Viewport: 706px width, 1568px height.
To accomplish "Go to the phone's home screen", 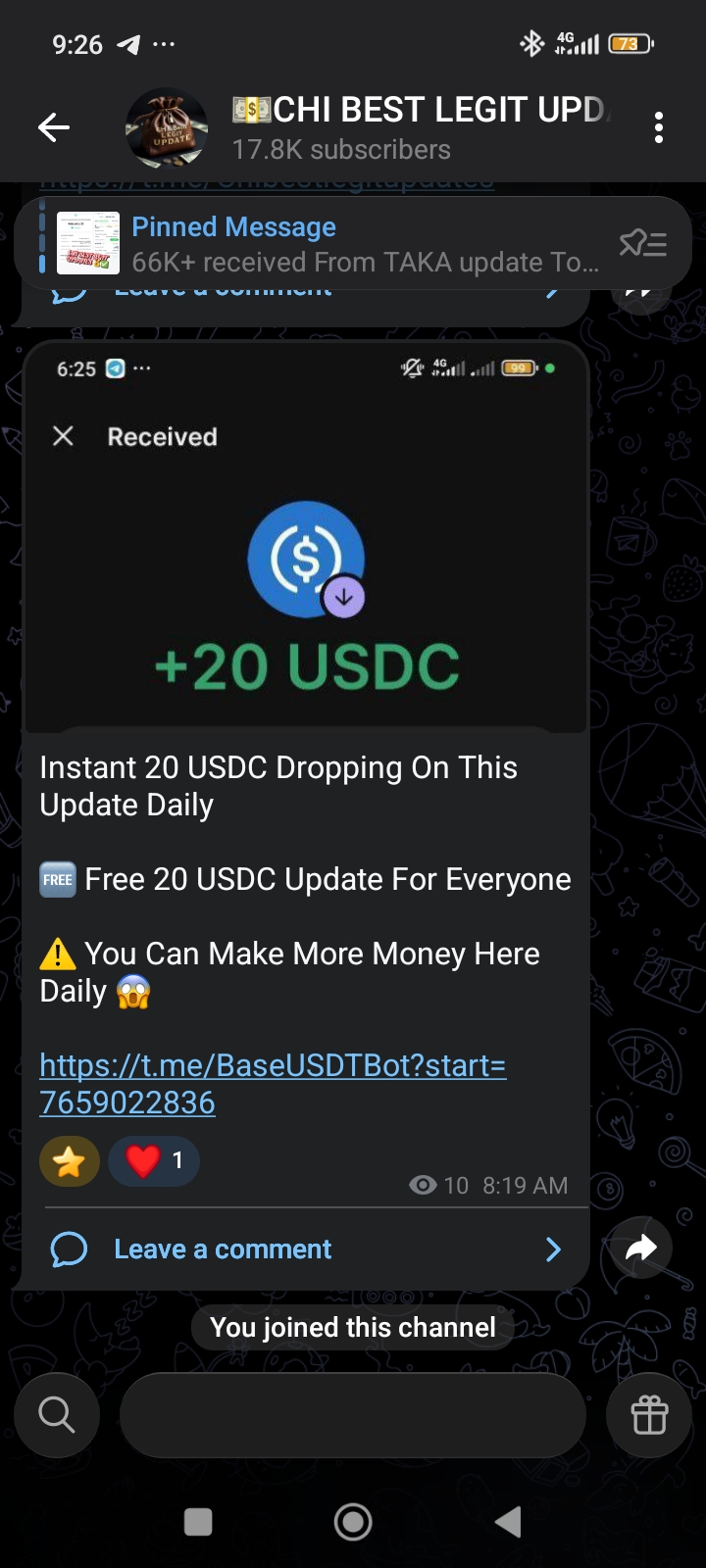I will tap(353, 1522).
